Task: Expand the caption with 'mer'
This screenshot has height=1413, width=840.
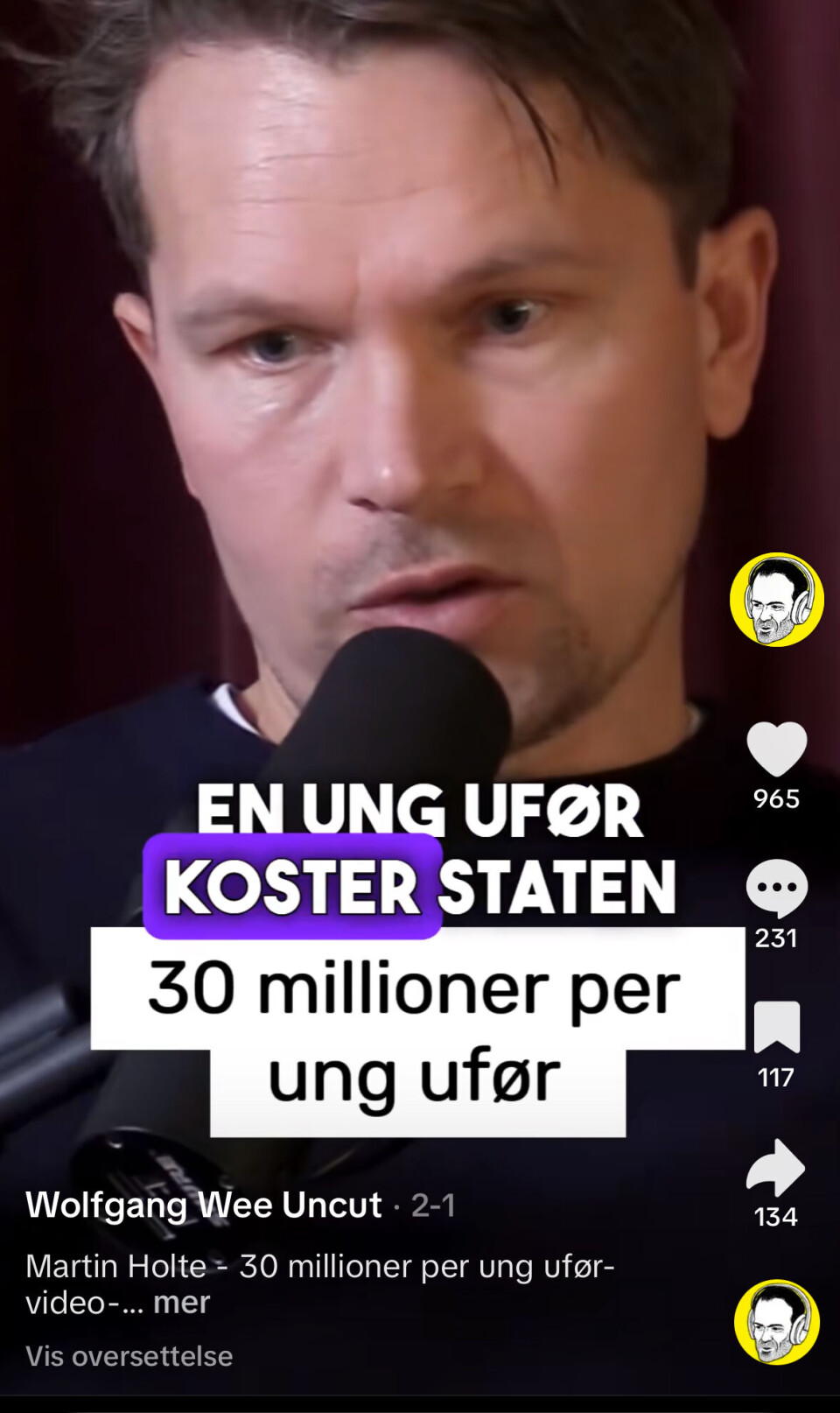Action: pos(182,1303)
